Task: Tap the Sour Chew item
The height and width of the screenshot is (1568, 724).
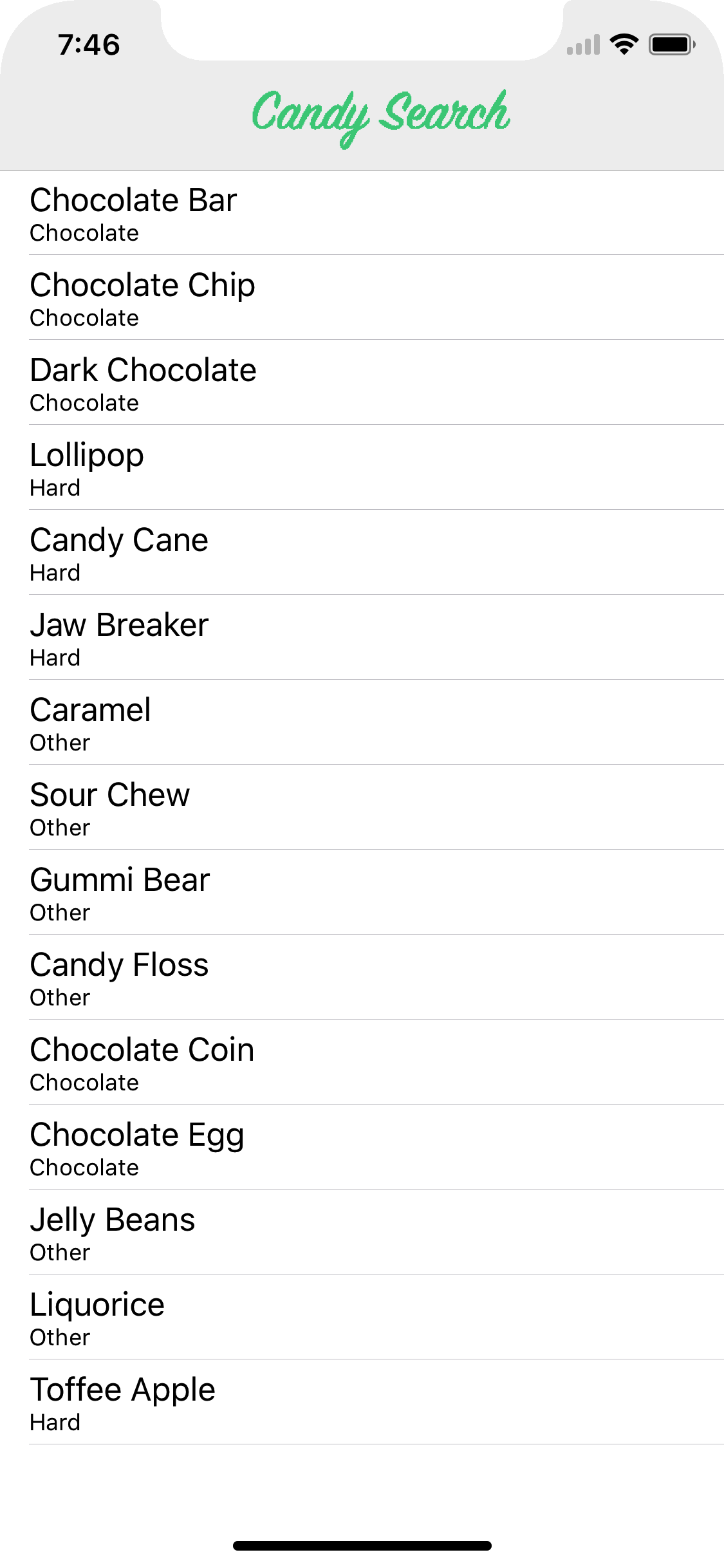Action: click(362, 808)
